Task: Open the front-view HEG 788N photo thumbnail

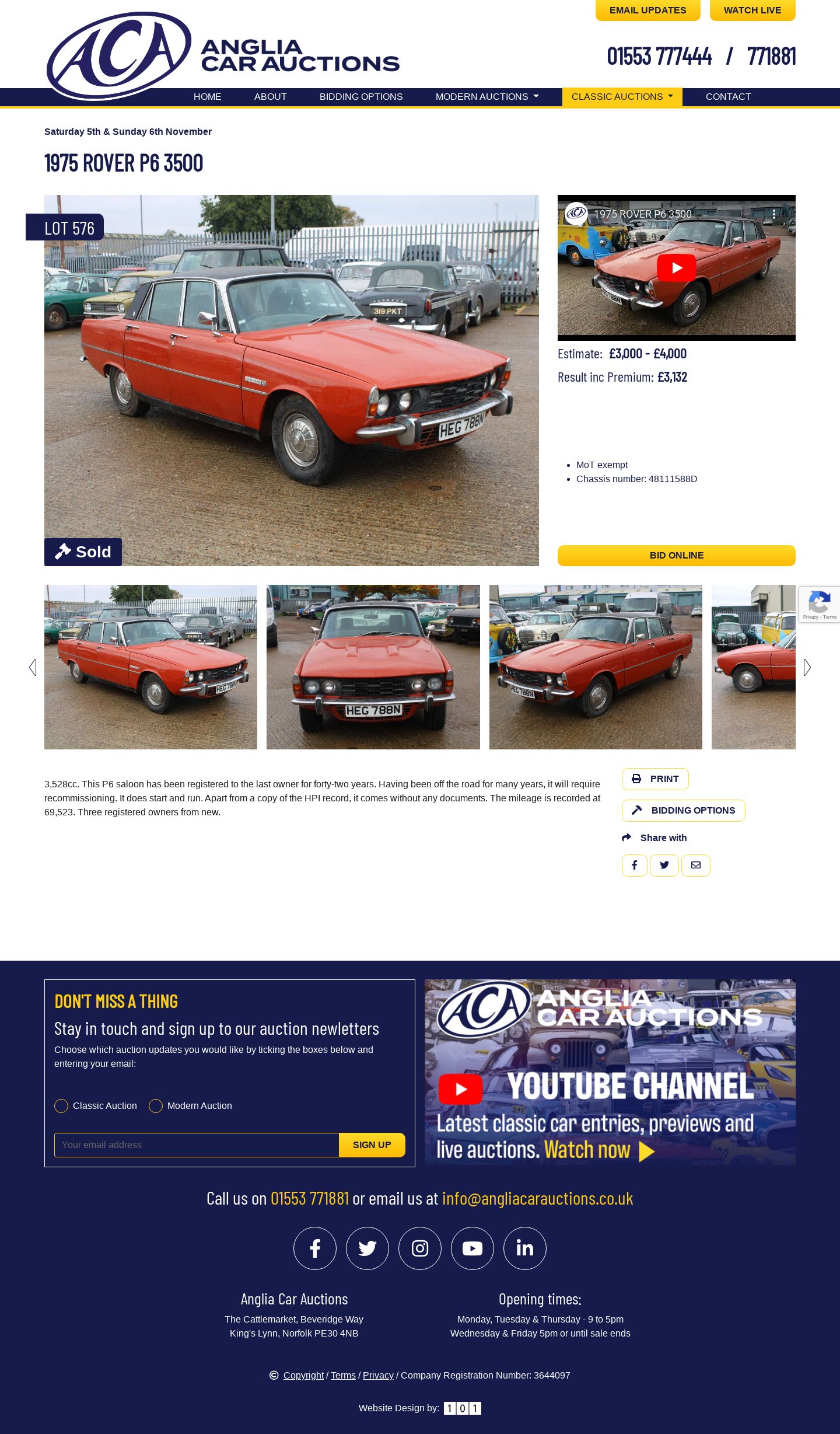Action: [x=373, y=667]
